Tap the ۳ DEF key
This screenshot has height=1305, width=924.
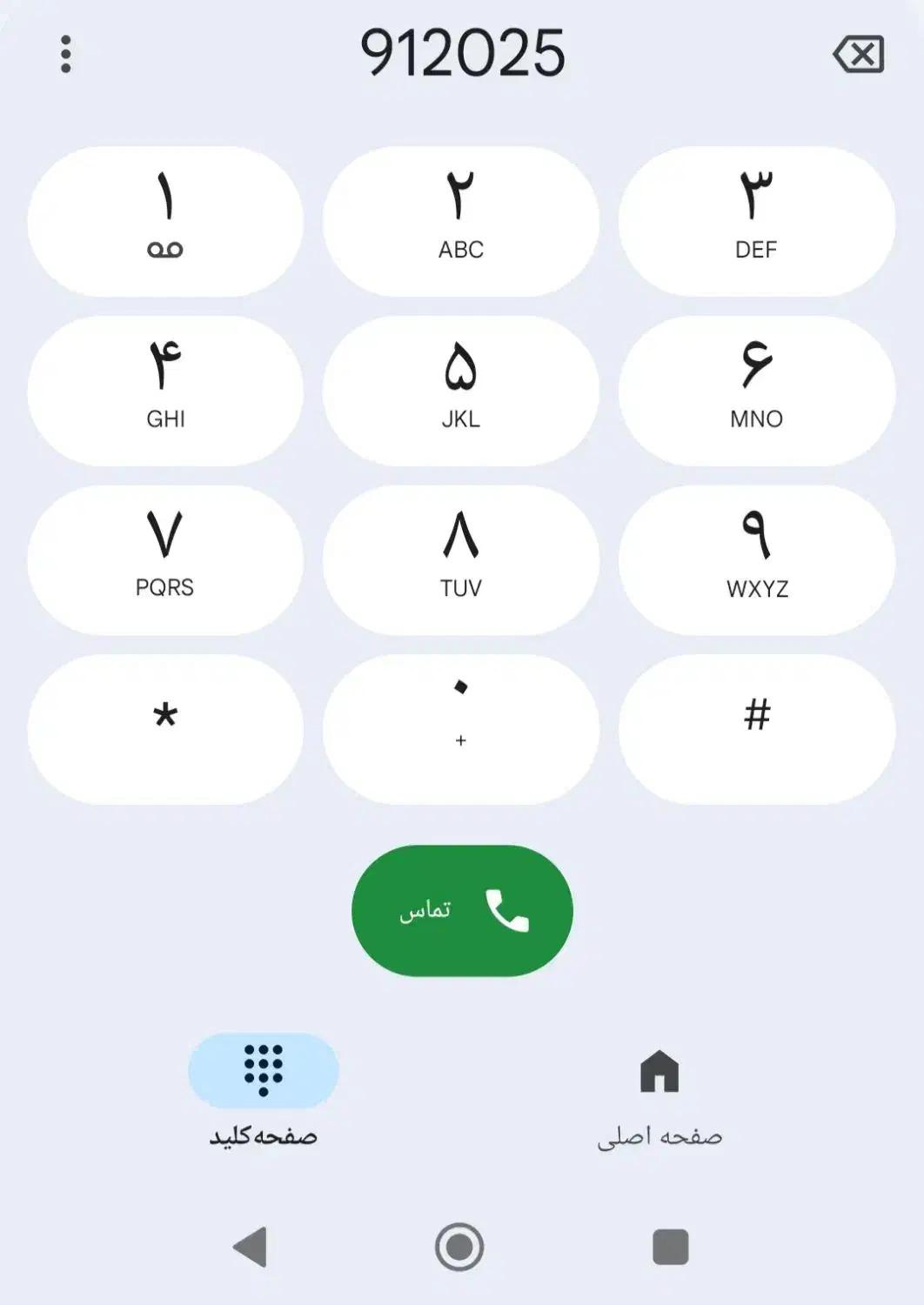tap(756, 221)
